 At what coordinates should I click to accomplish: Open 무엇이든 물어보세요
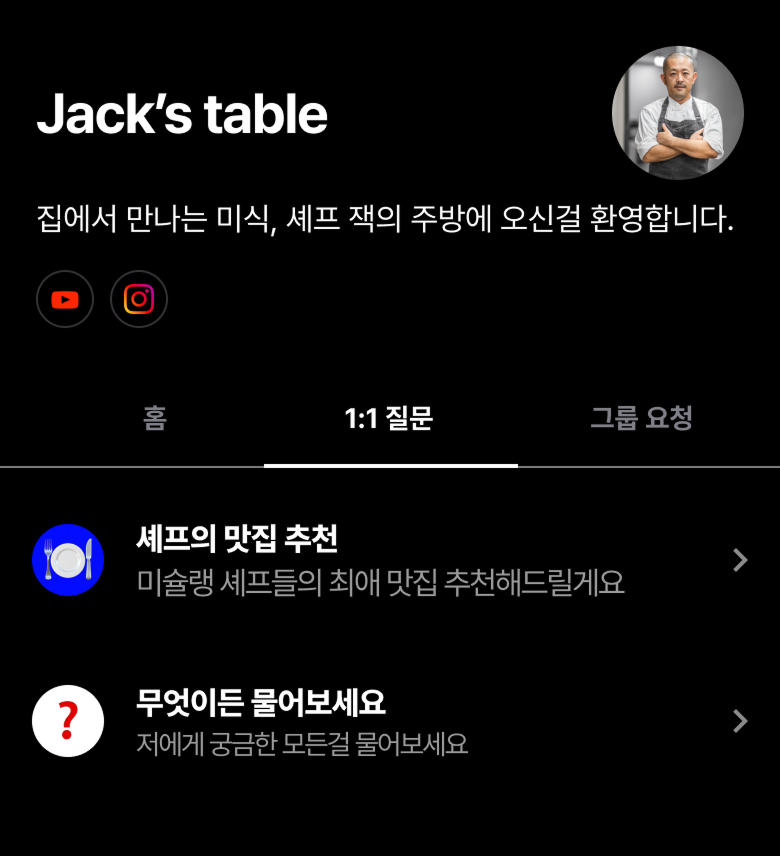390,721
